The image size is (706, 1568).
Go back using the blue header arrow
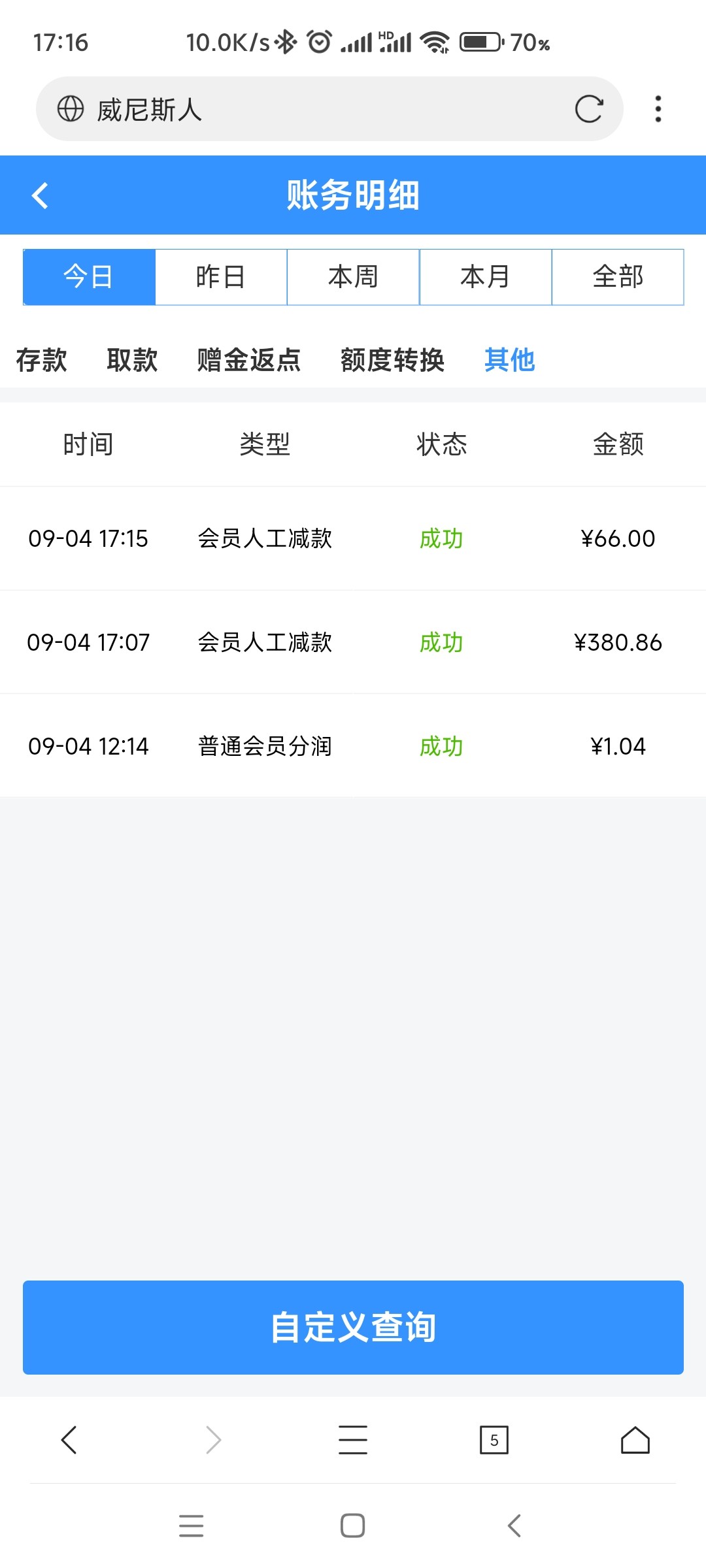point(41,195)
